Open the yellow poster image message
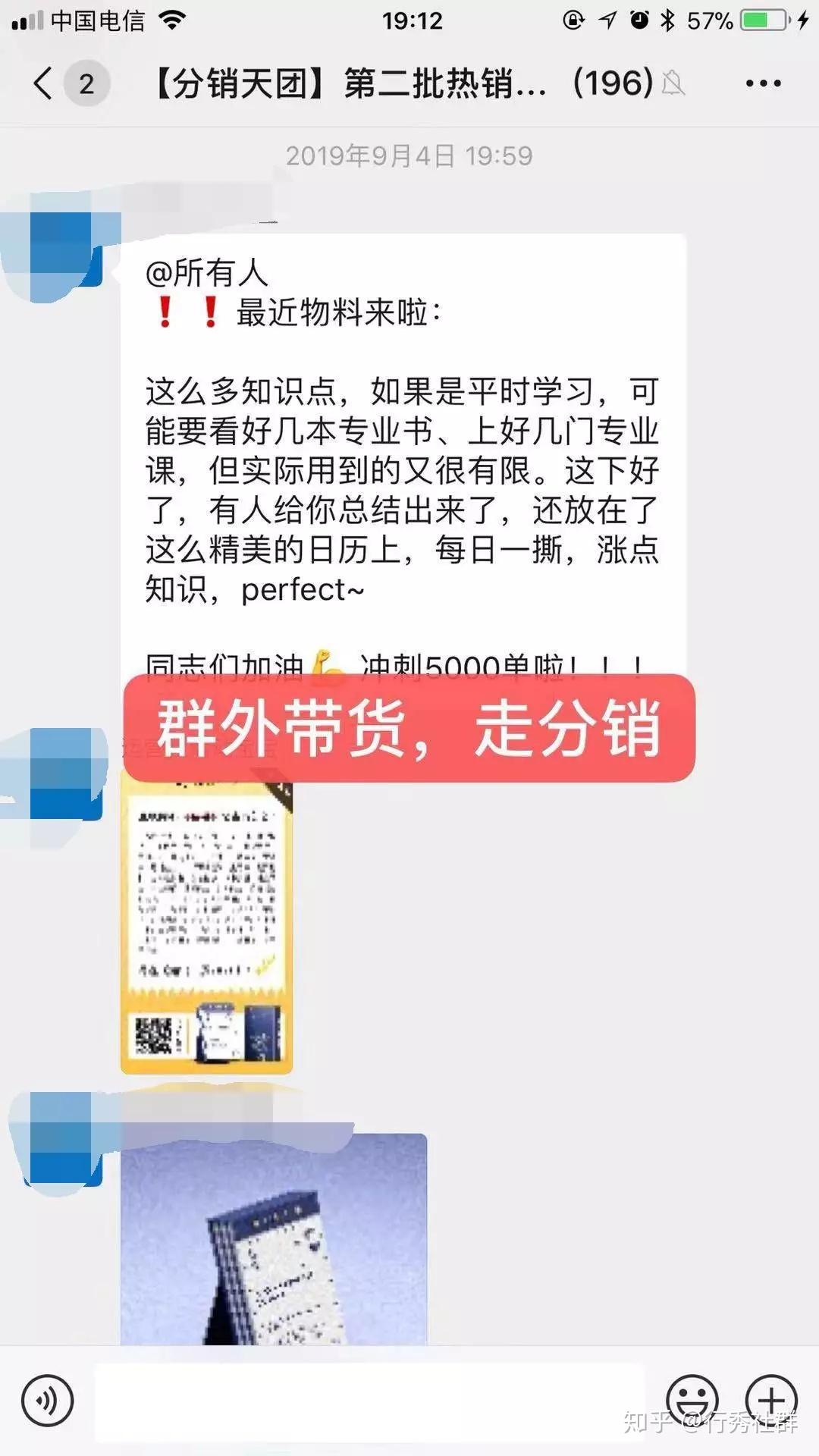 (x=206, y=922)
